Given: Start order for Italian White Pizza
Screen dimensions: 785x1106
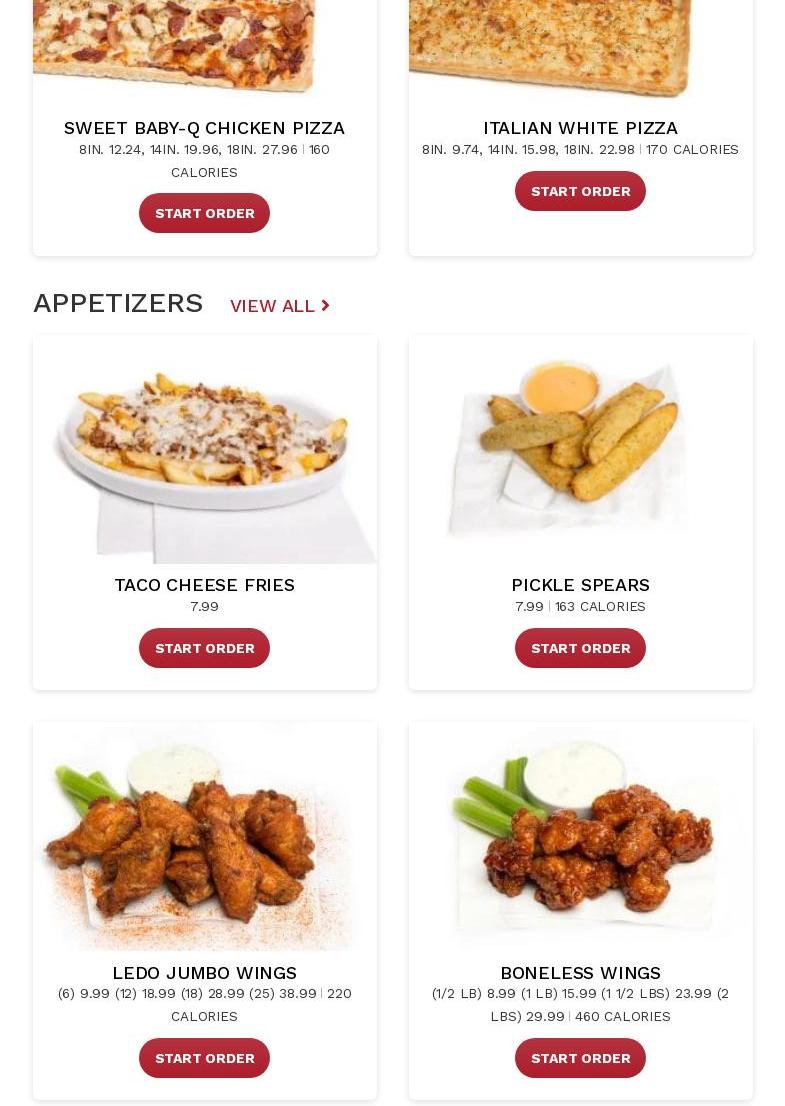Looking at the screenshot, I should pyautogui.click(x=580, y=191).
